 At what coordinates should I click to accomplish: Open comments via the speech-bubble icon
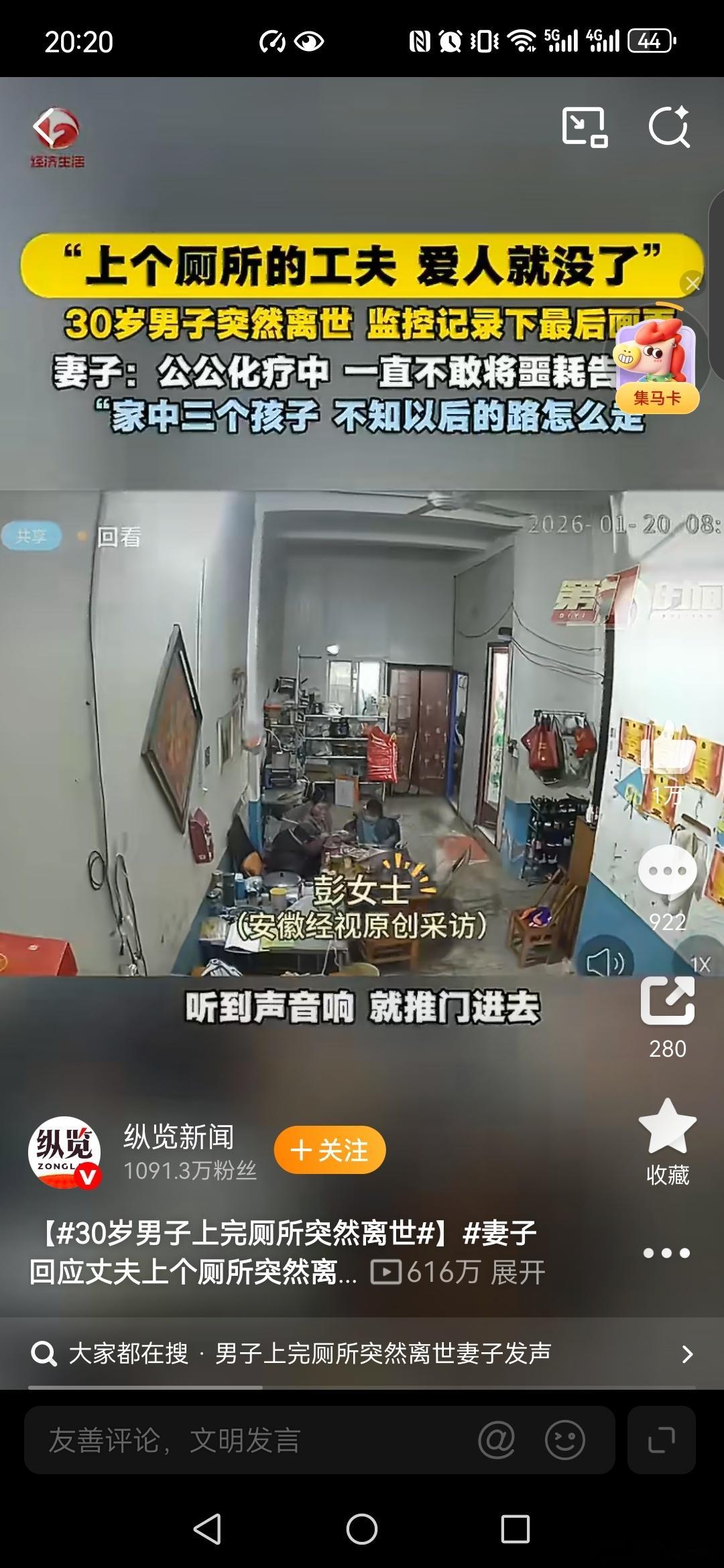click(x=666, y=868)
